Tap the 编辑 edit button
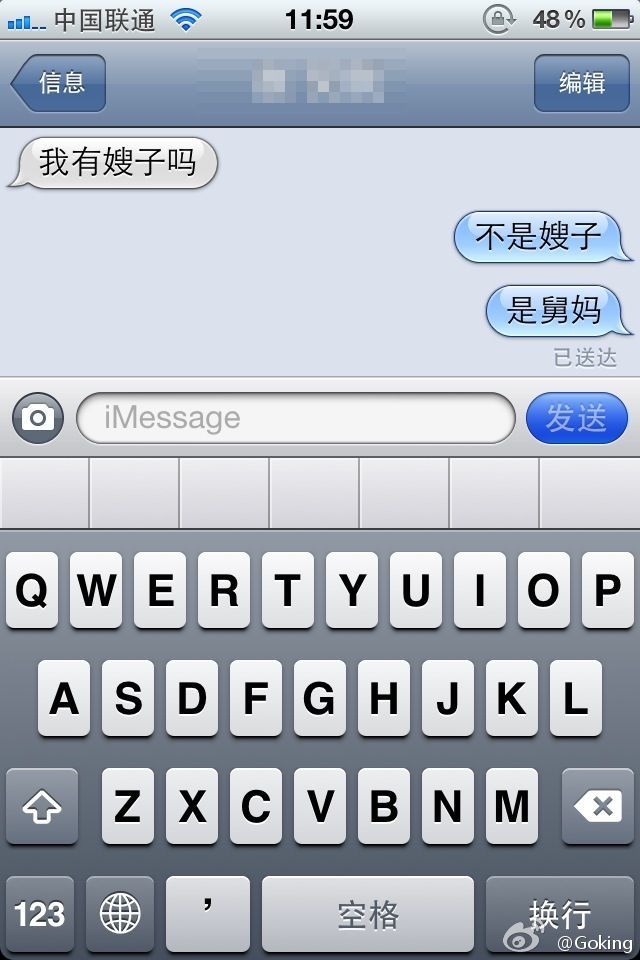 (x=581, y=83)
